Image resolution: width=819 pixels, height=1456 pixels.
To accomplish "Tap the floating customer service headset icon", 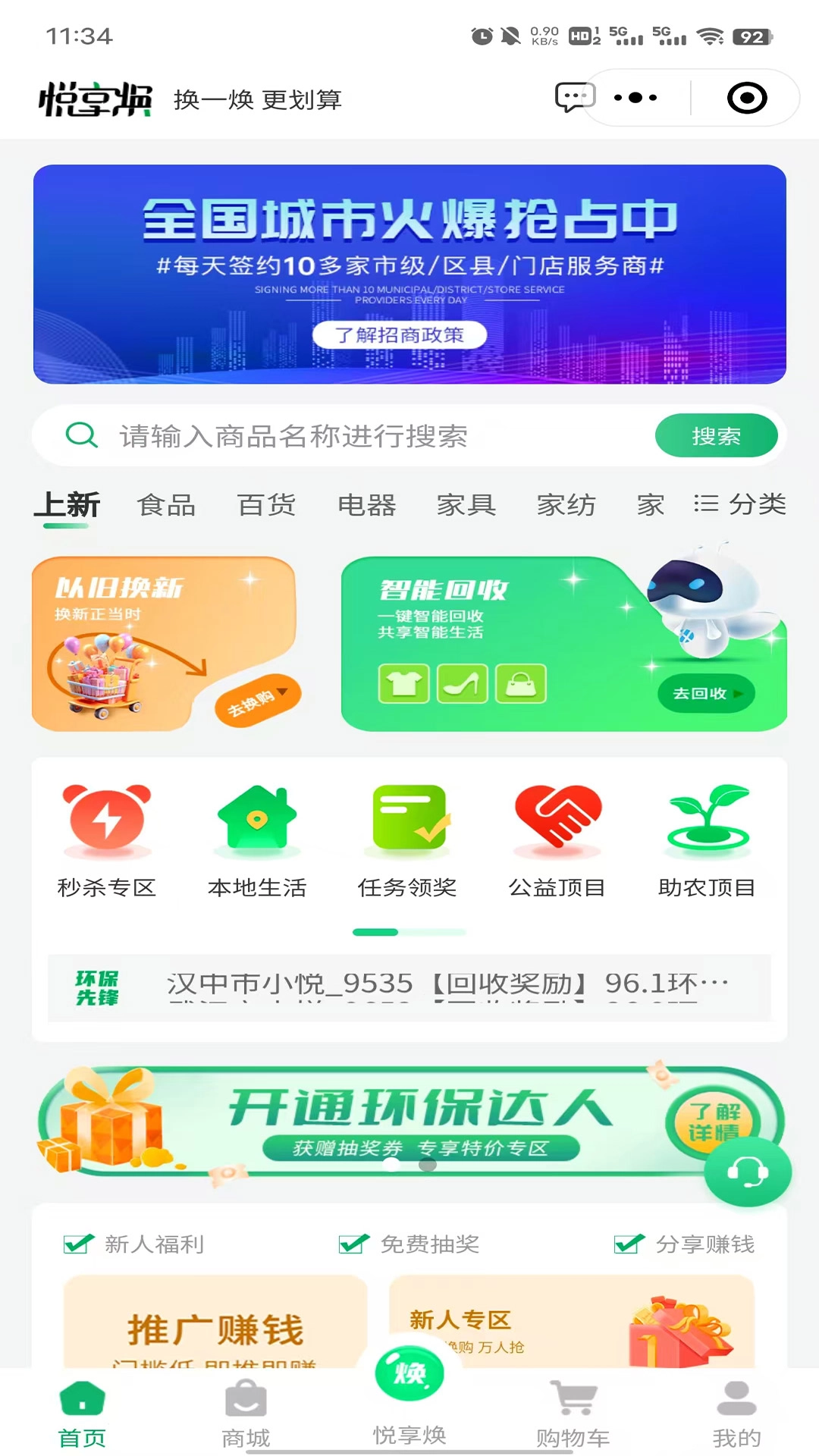I will pyautogui.click(x=747, y=1172).
